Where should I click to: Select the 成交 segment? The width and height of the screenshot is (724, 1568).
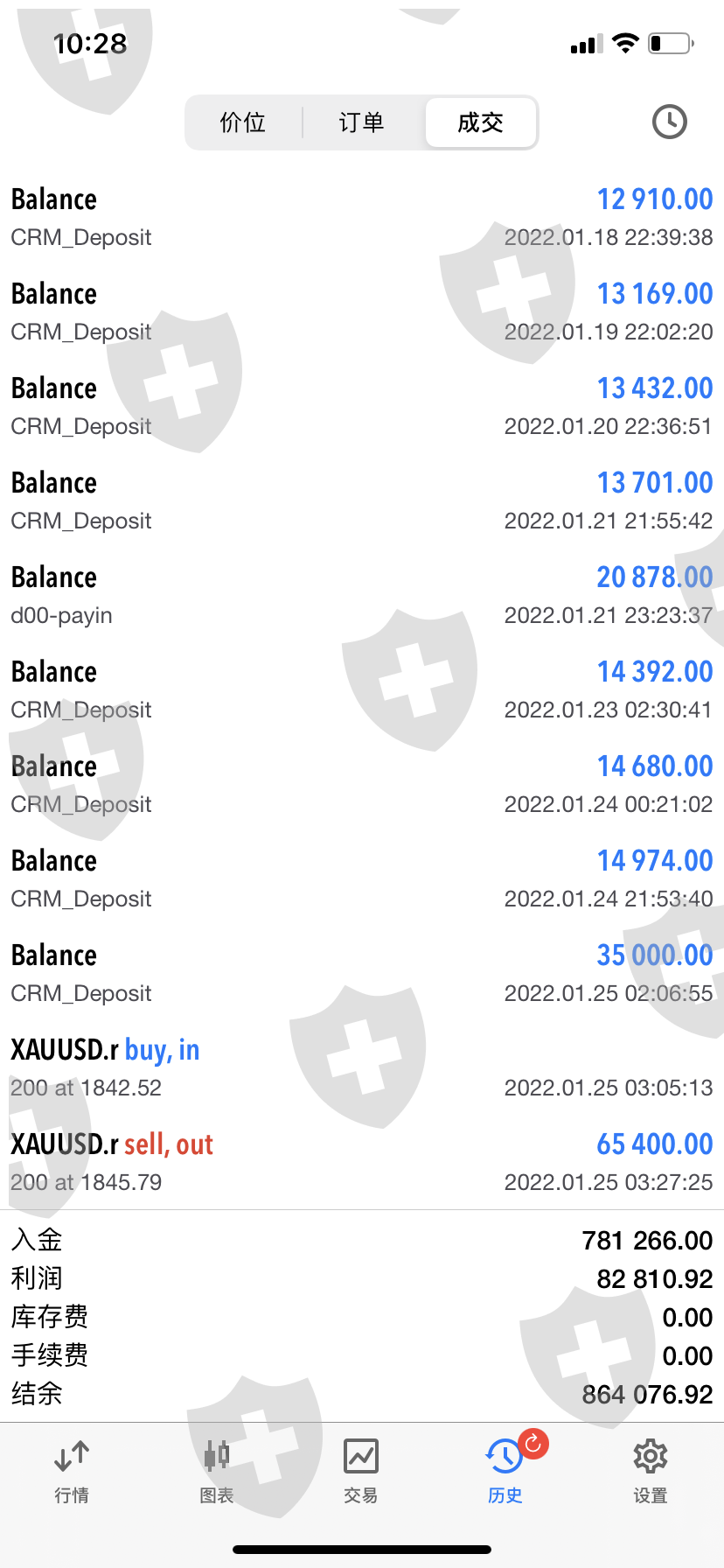(x=480, y=122)
